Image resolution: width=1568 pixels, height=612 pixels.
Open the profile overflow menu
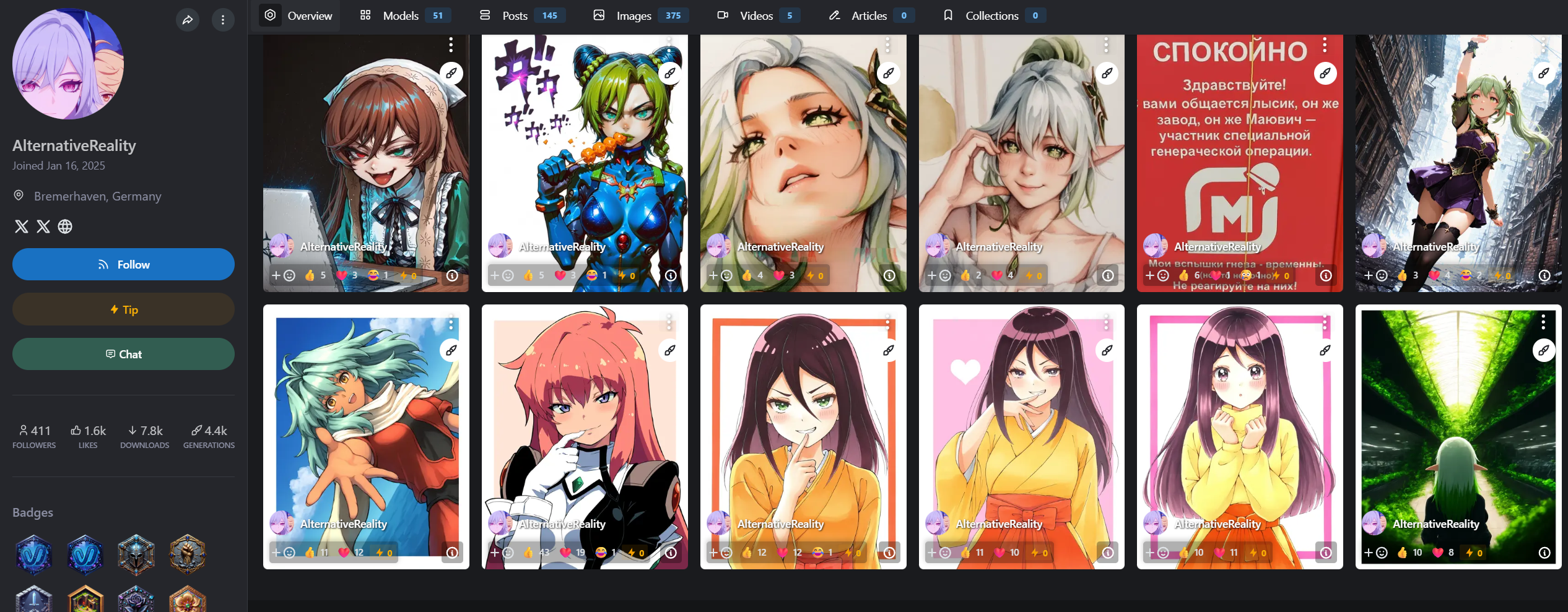click(223, 20)
